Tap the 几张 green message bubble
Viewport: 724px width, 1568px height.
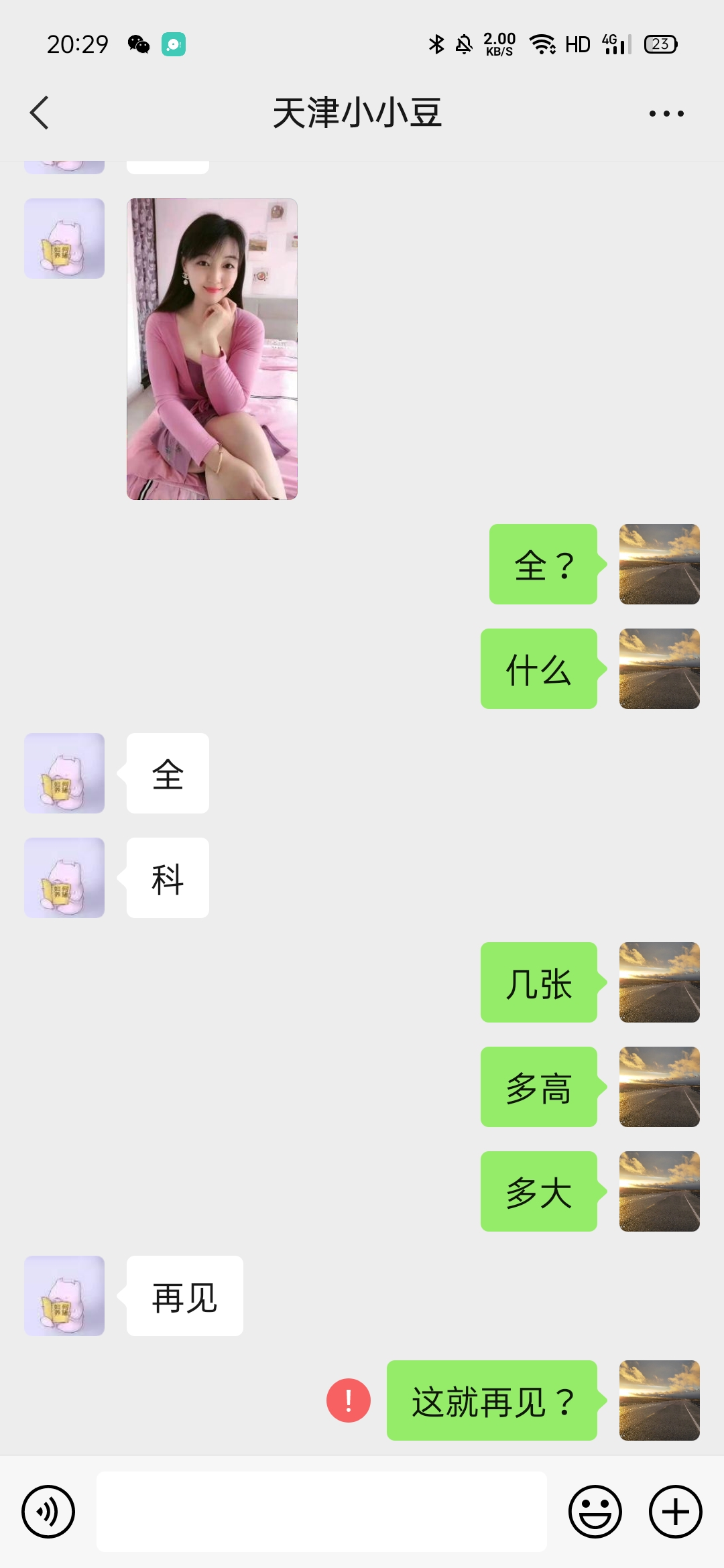(538, 983)
